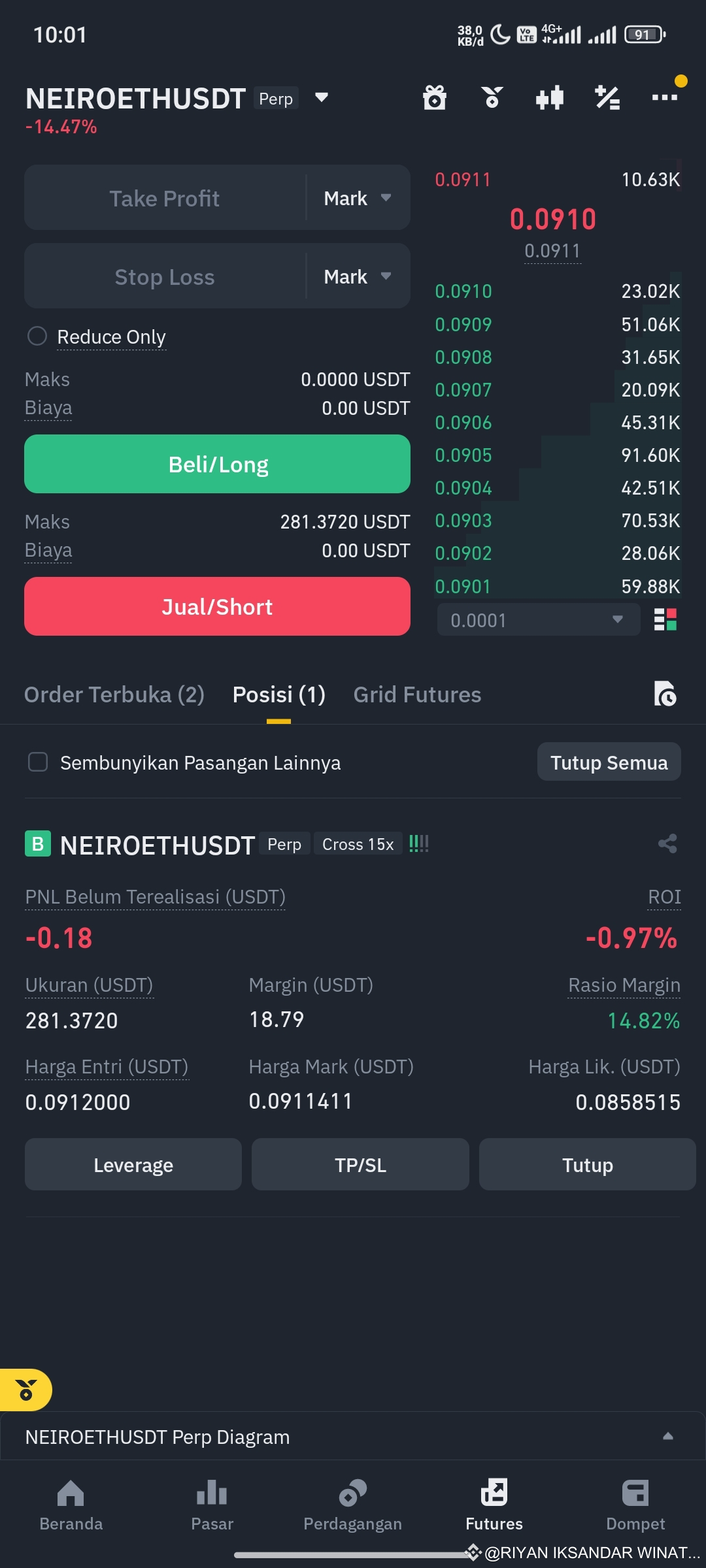Open the candlestick chart view icon
Viewport: 706px width, 1568px height.
tap(549, 98)
